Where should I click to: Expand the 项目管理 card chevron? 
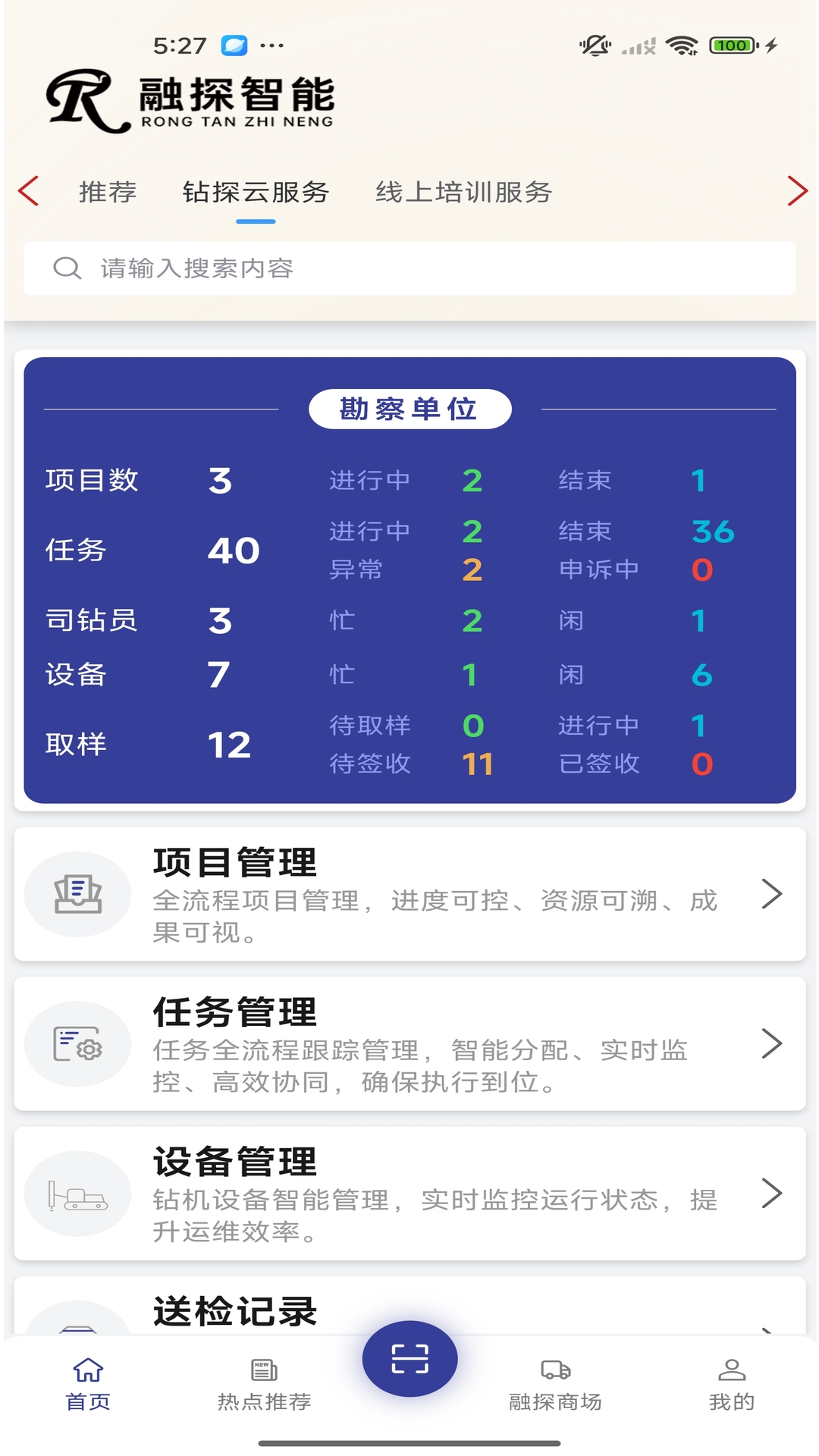click(x=770, y=894)
